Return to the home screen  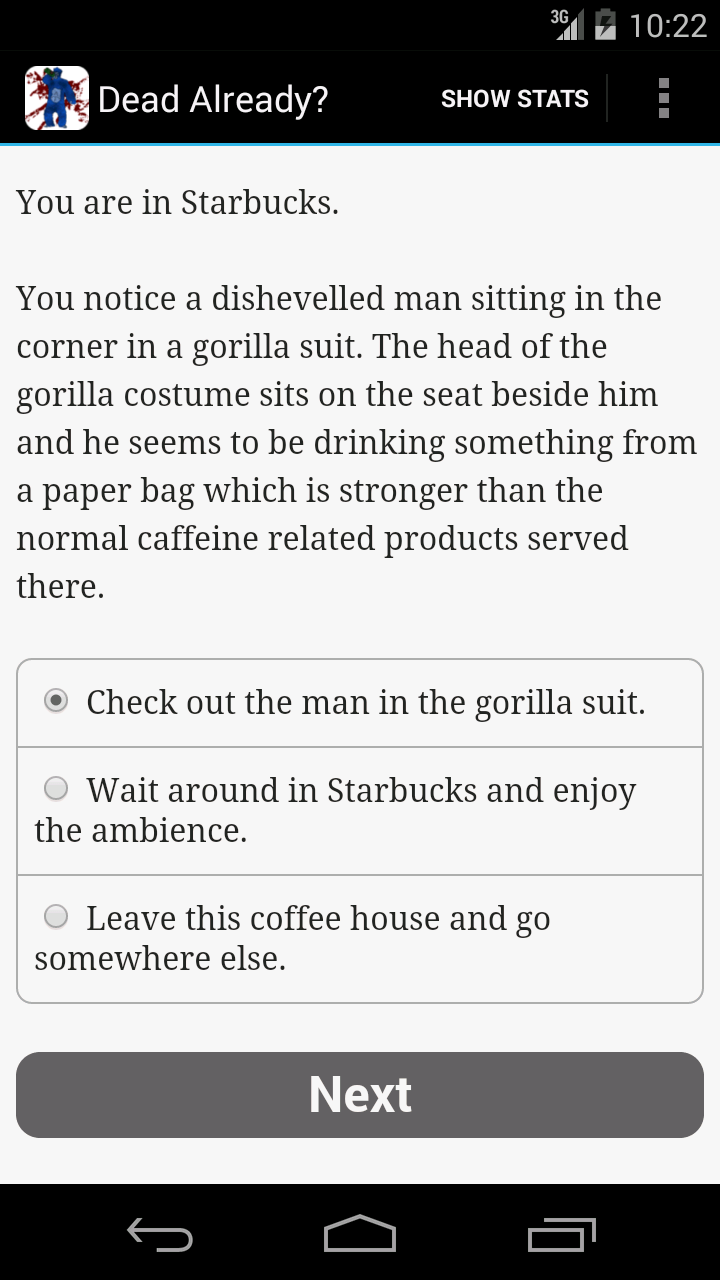pyautogui.click(x=360, y=1235)
